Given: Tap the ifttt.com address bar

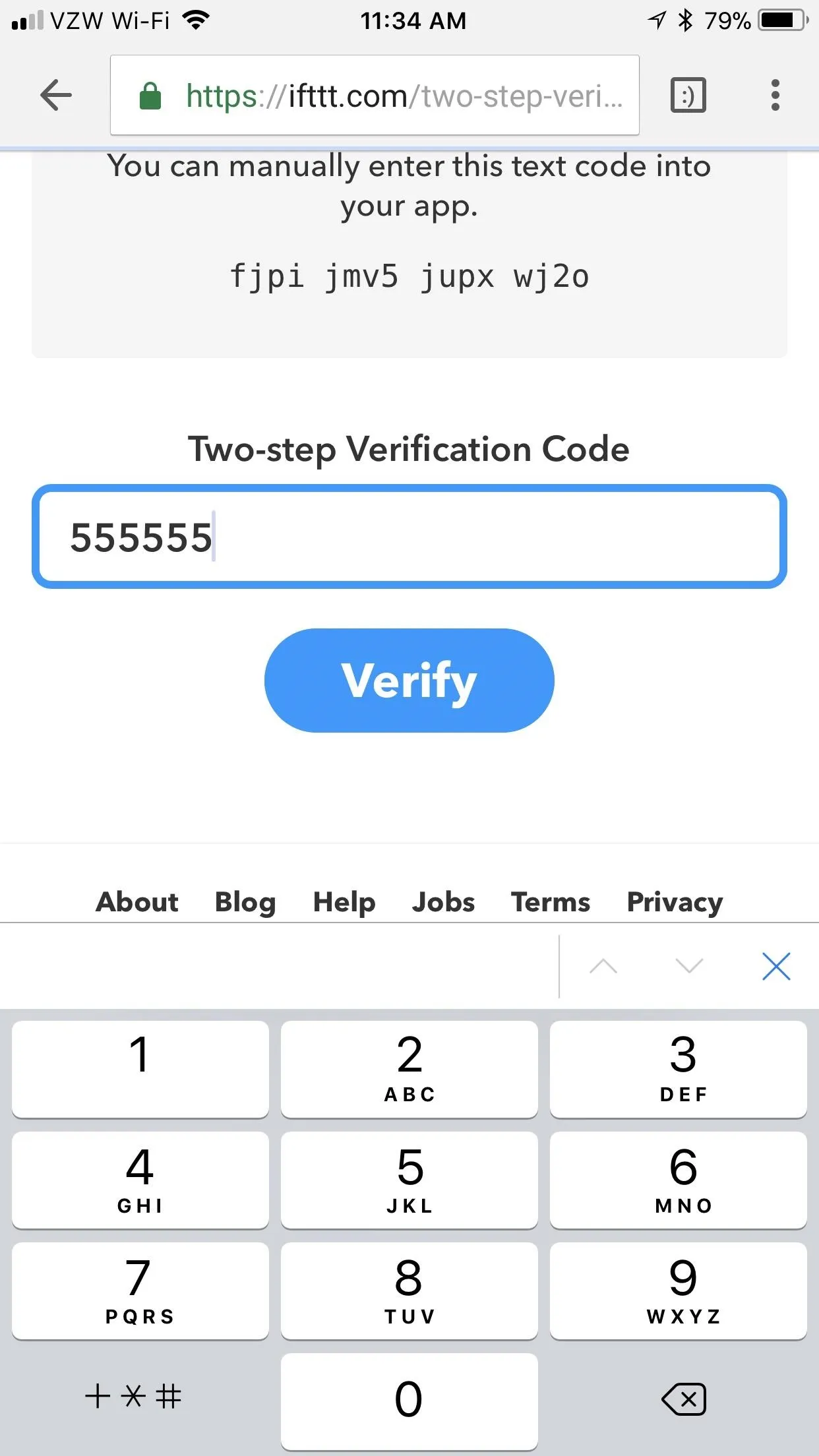Looking at the screenshot, I should coord(375,96).
